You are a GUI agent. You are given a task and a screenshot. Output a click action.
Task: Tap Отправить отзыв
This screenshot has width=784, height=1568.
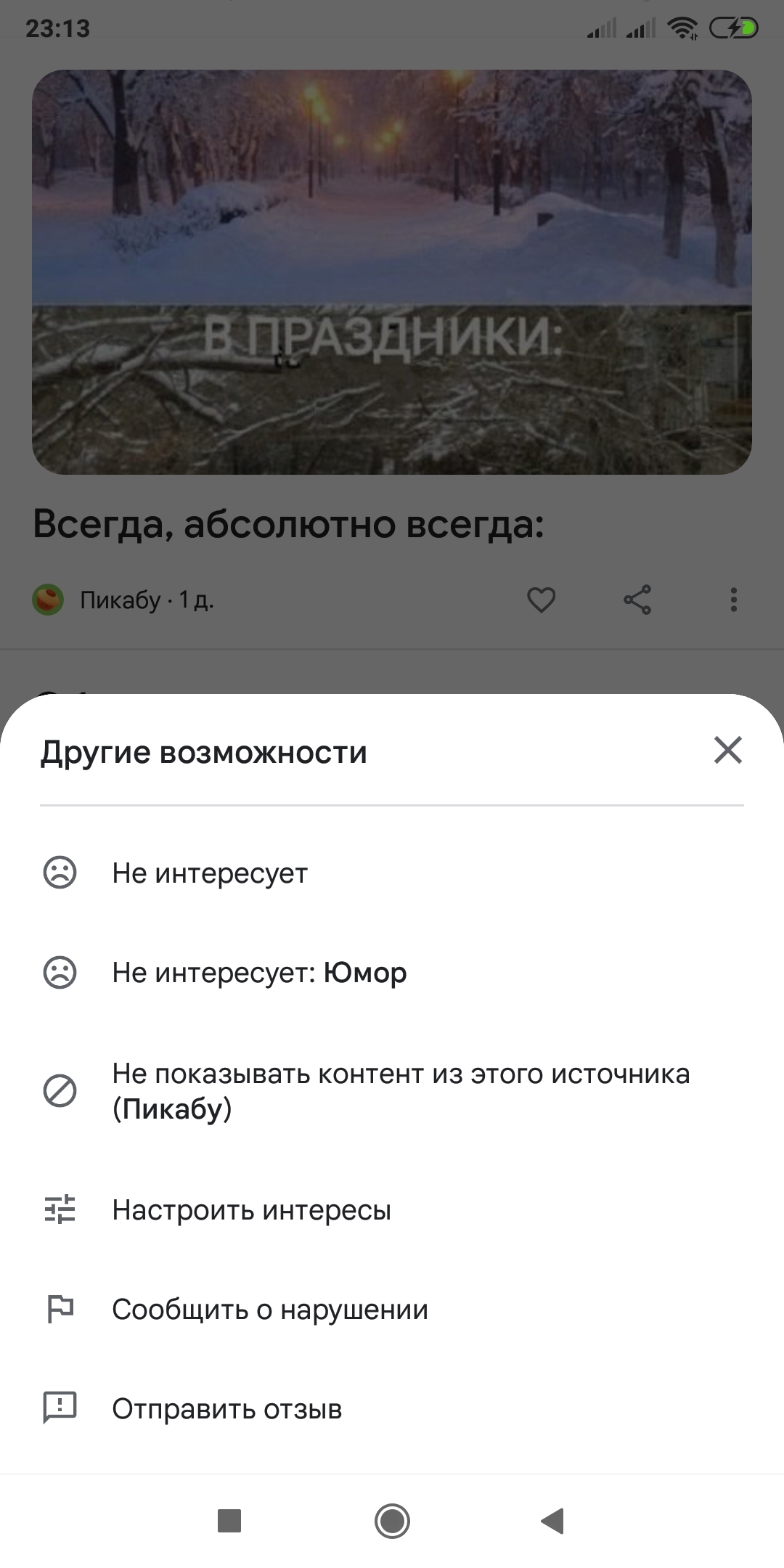click(x=226, y=1409)
